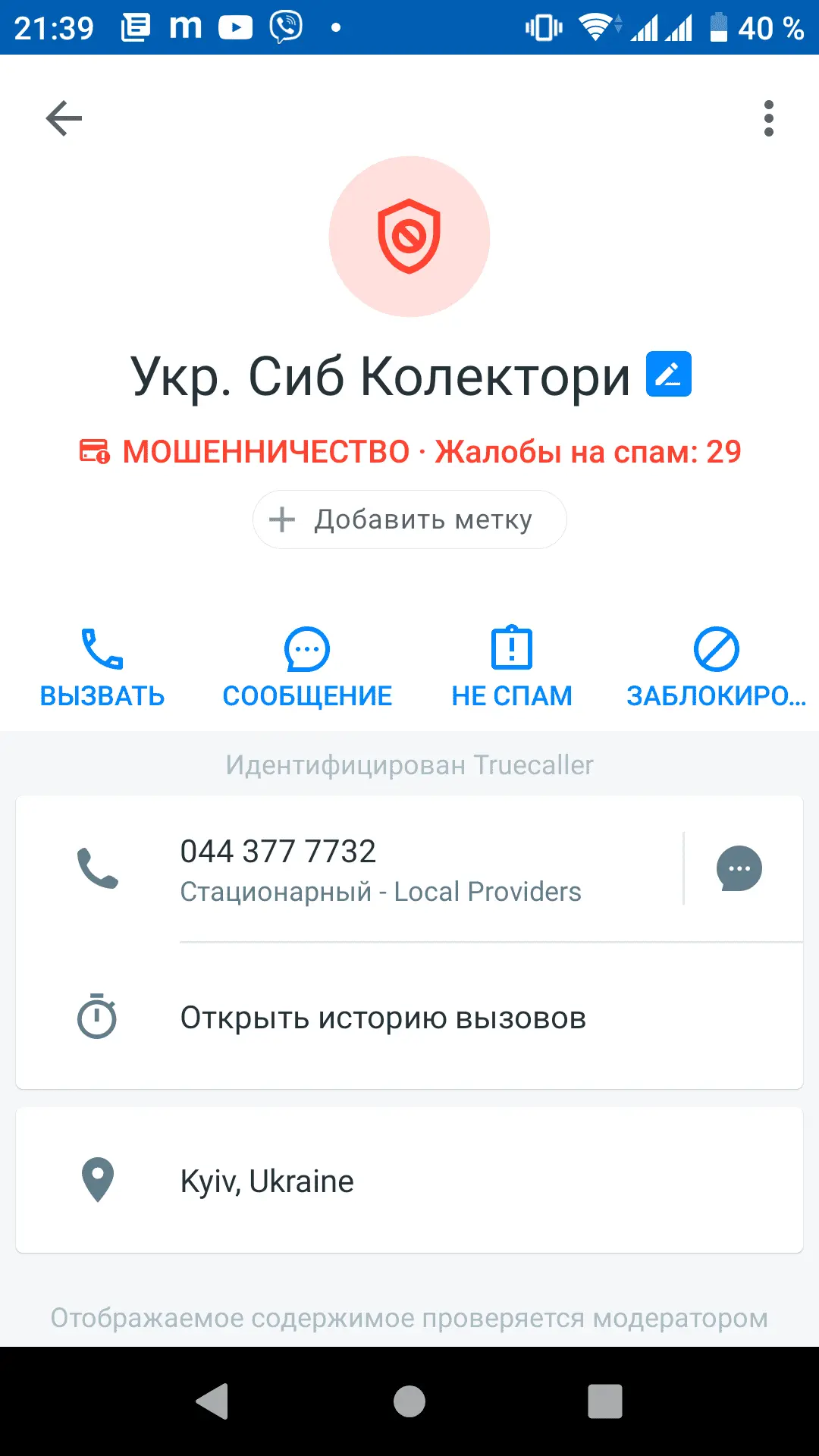Viewport: 819px width, 1456px height.
Task: Open the three-dot overflow menu
Action: coord(768,118)
